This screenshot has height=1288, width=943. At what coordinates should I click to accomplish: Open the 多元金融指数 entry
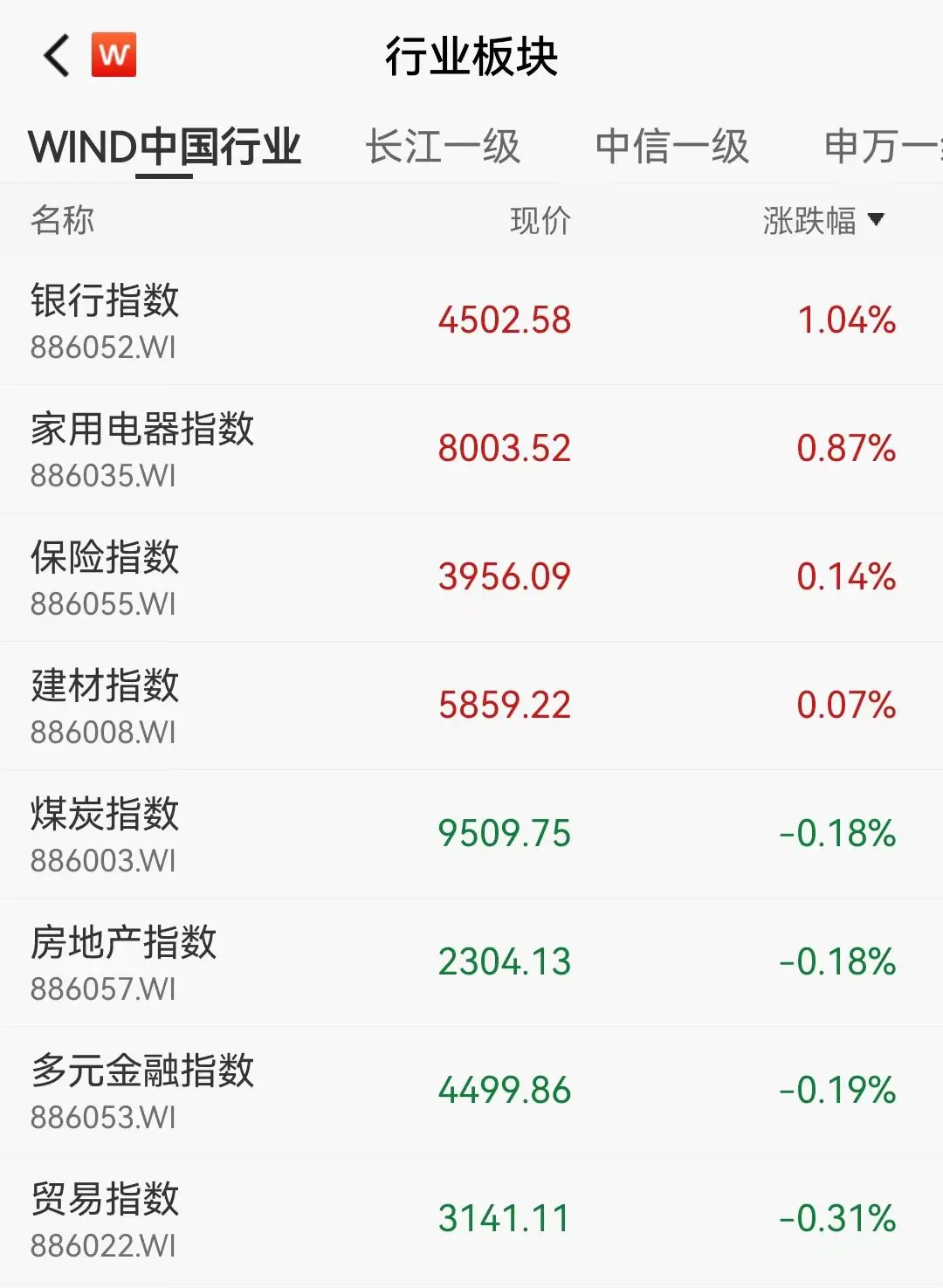(x=471, y=1091)
